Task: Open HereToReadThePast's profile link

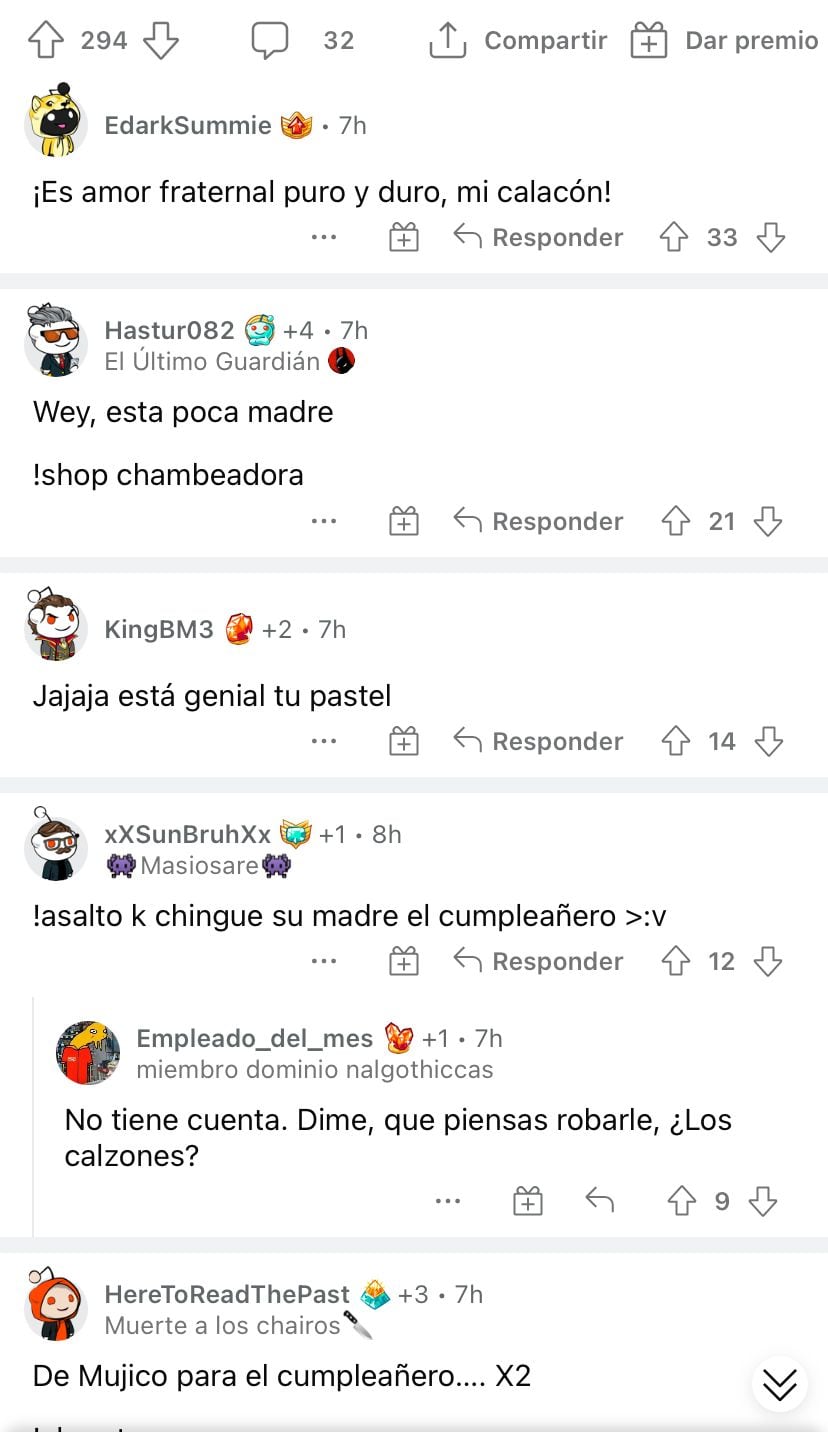Action: [228, 1293]
